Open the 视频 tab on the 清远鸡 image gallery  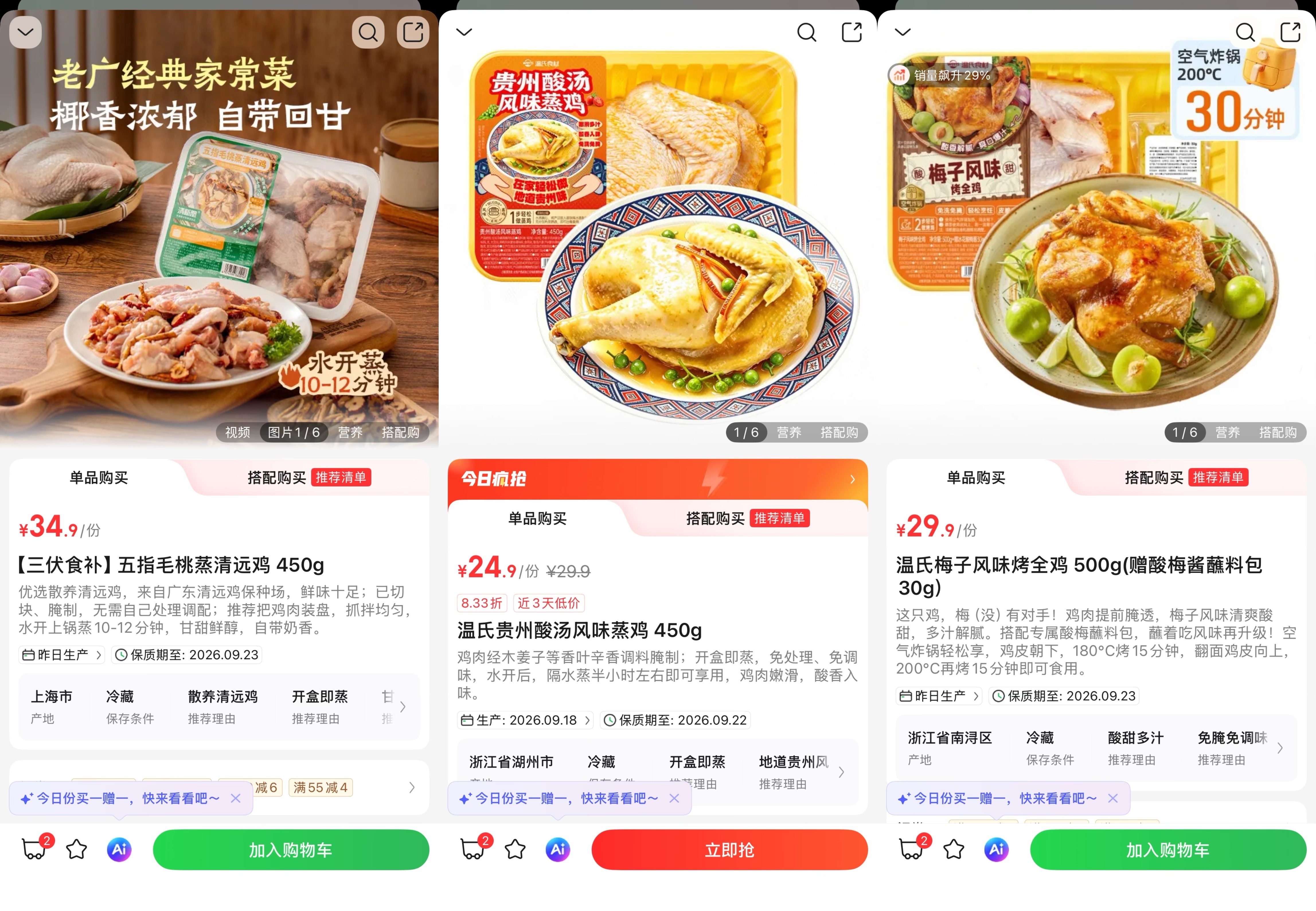click(237, 432)
